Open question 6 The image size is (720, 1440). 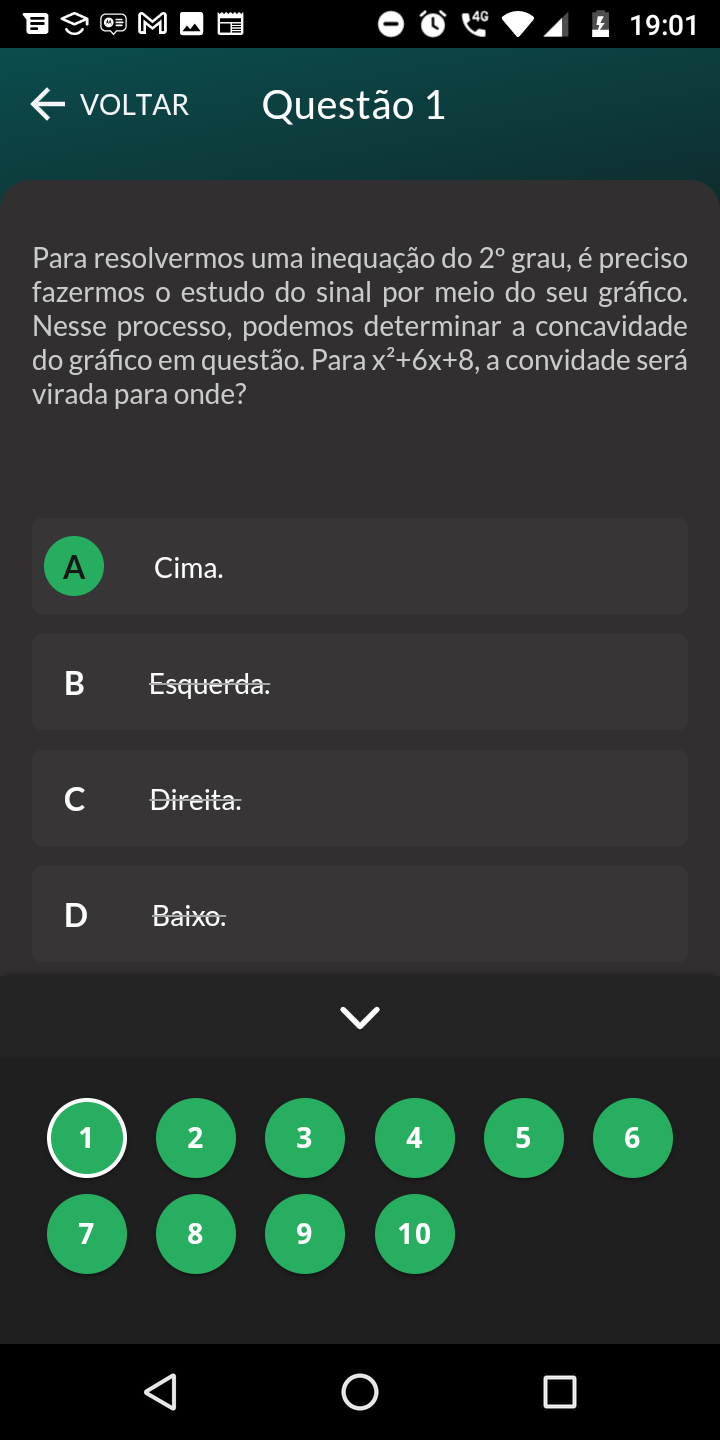(633, 1138)
